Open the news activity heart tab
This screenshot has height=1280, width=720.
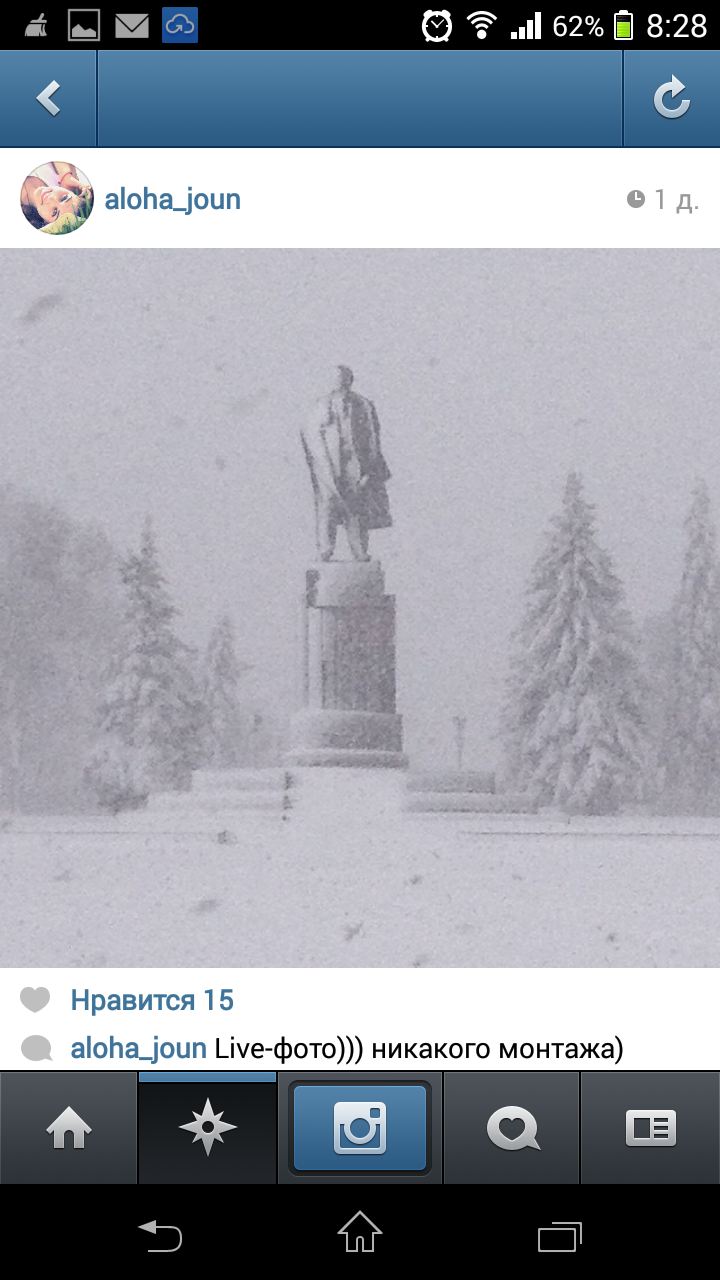(x=512, y=1128)
